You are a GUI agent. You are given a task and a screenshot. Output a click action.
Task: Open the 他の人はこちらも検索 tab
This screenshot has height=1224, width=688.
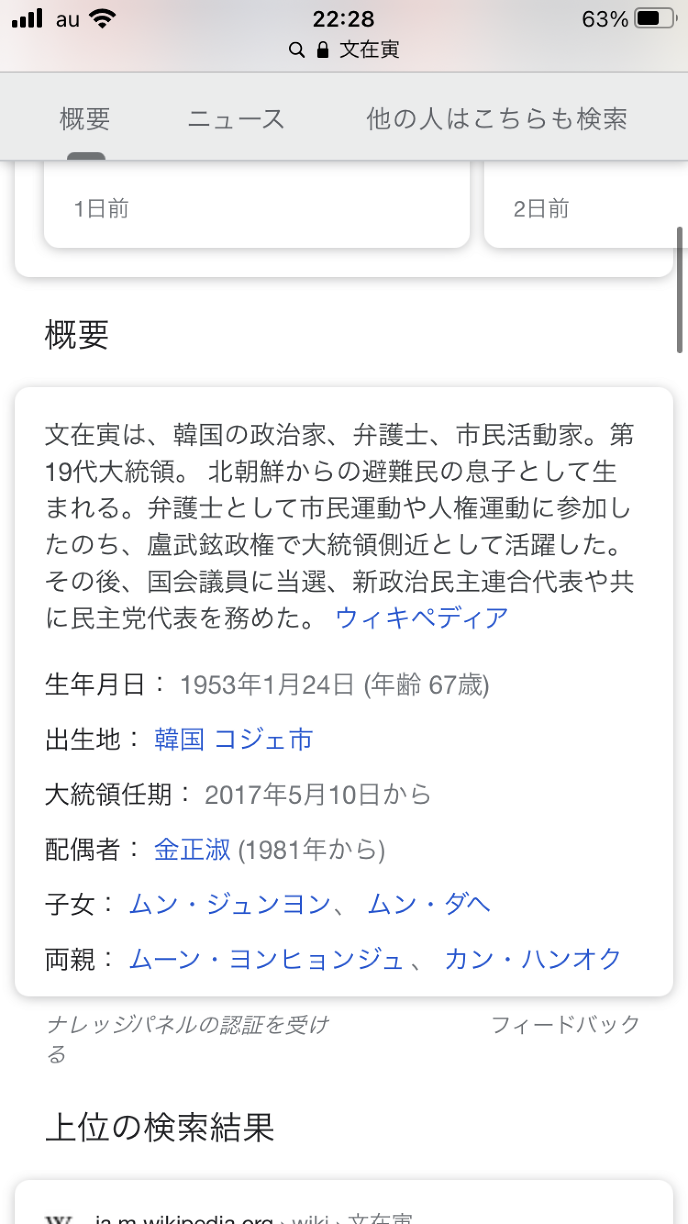[497, 120]
